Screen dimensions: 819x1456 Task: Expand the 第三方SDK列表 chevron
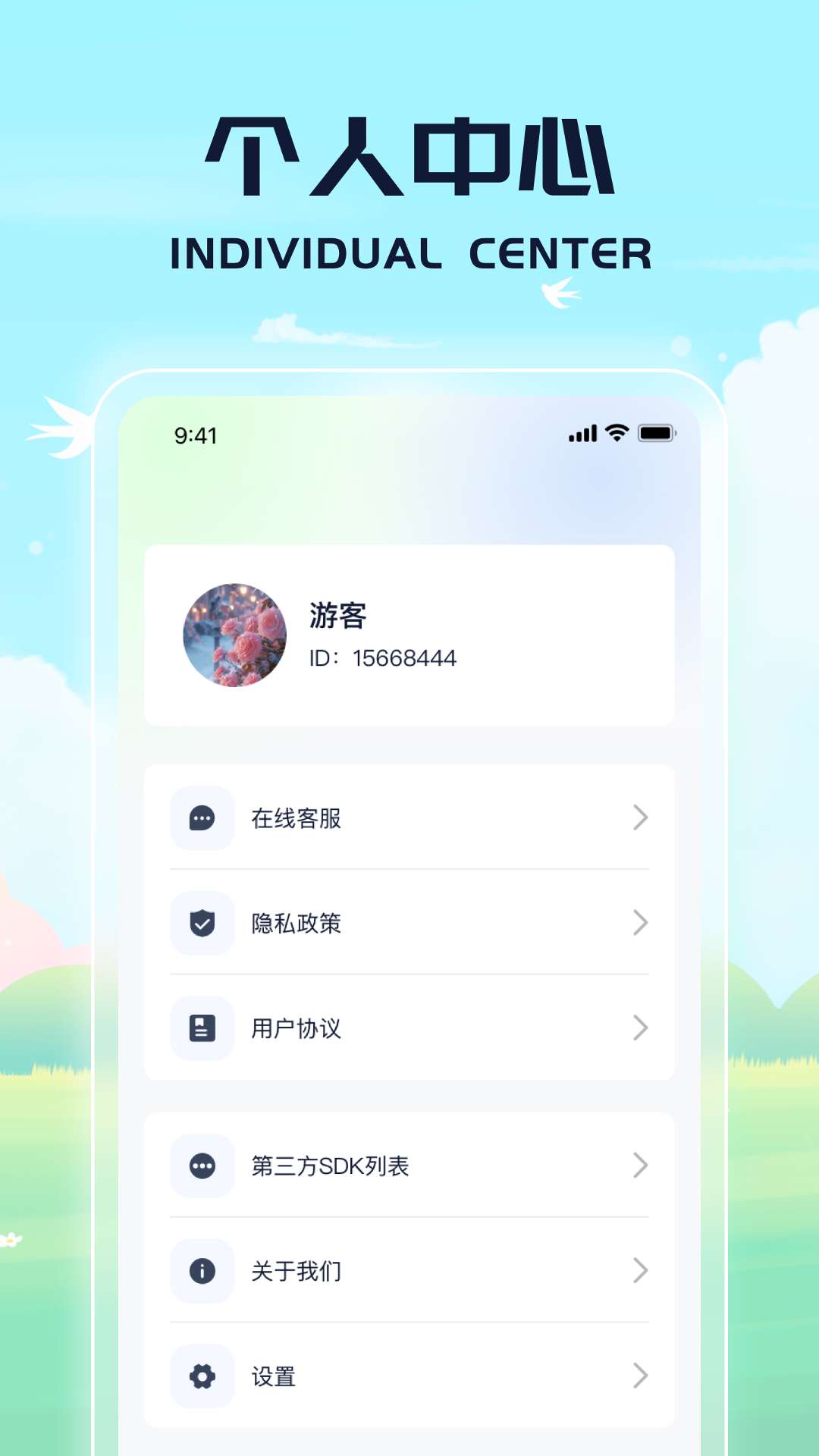pos(641,1166)
